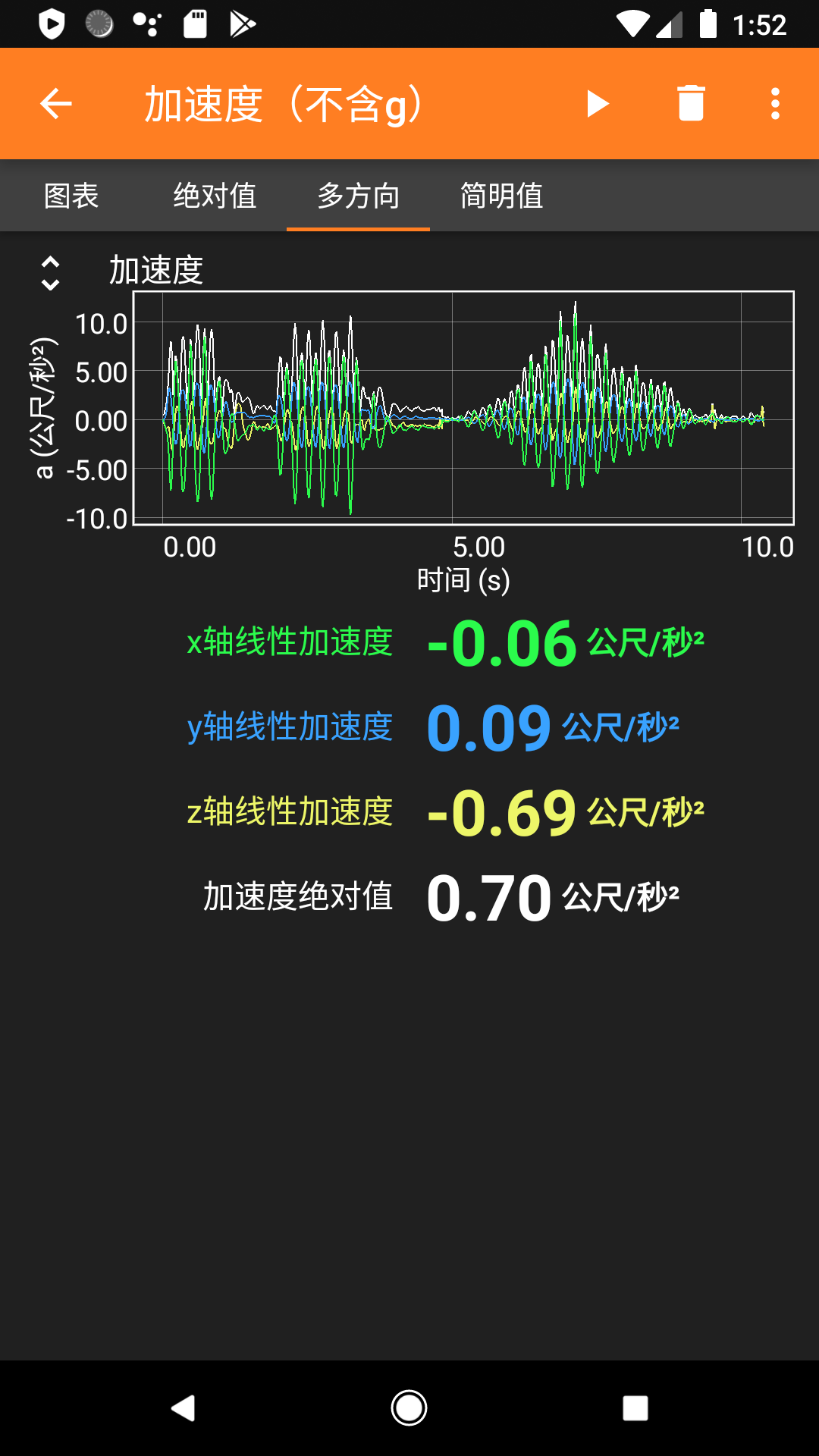Viewport: 819px width, 1456px height.
Task: Clear recorded data with the trash icon
Action: pyautogui.click(x=691, y=104)
